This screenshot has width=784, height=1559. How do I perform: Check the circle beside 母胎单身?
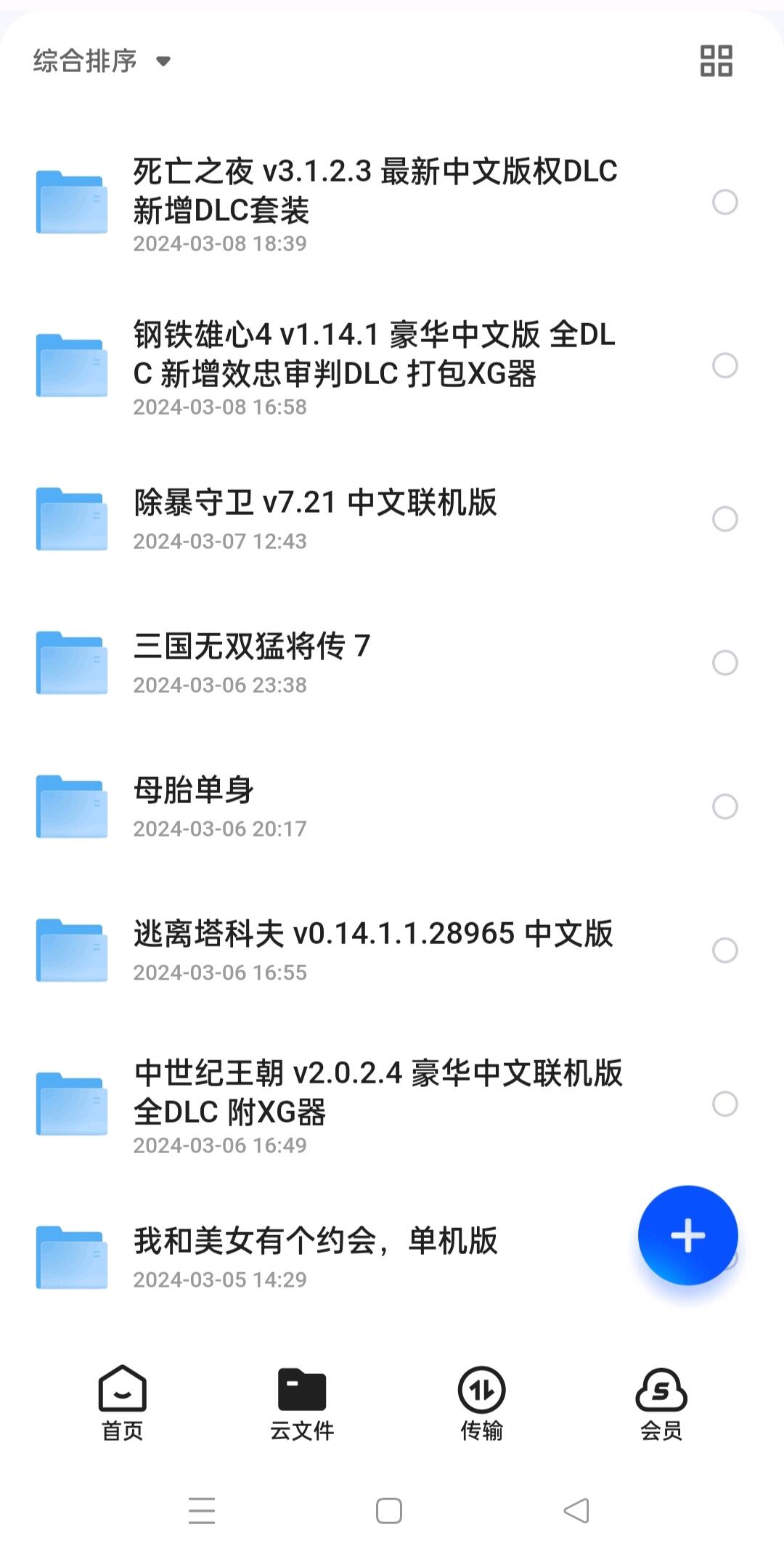(x=724, y=807)
